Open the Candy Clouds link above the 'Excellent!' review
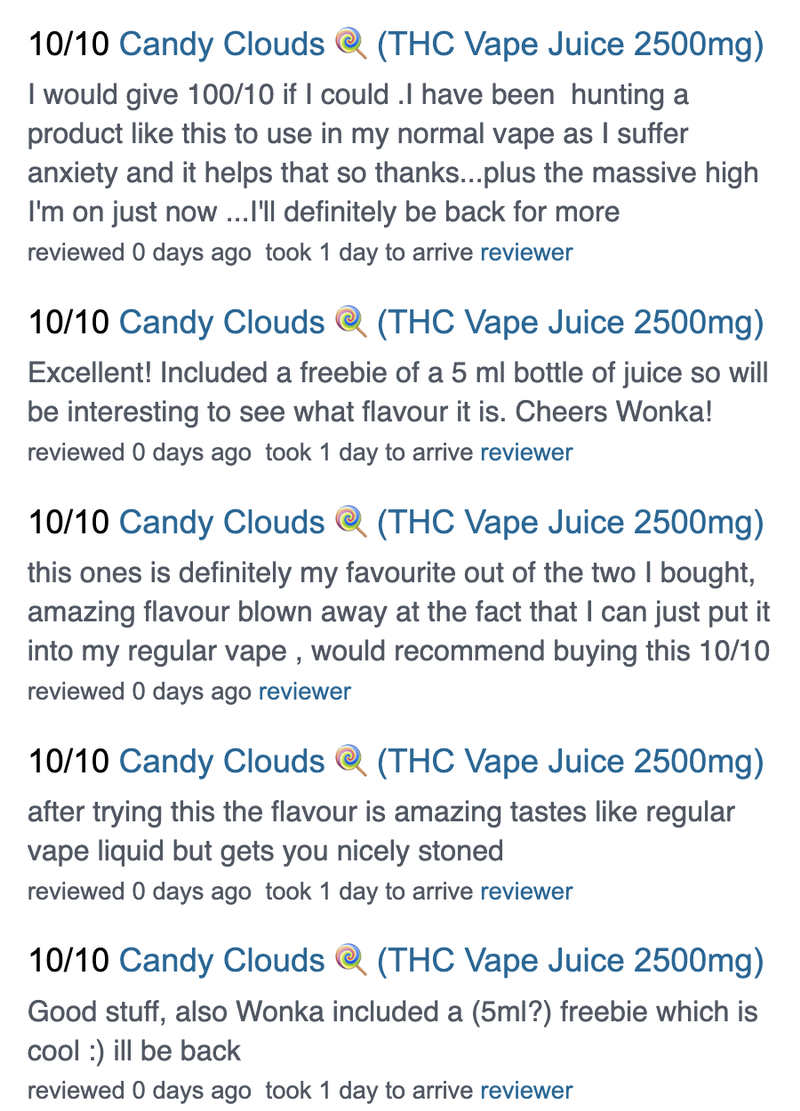The height and width of the screenshot is (1111, 800). [x=440, y=322]
